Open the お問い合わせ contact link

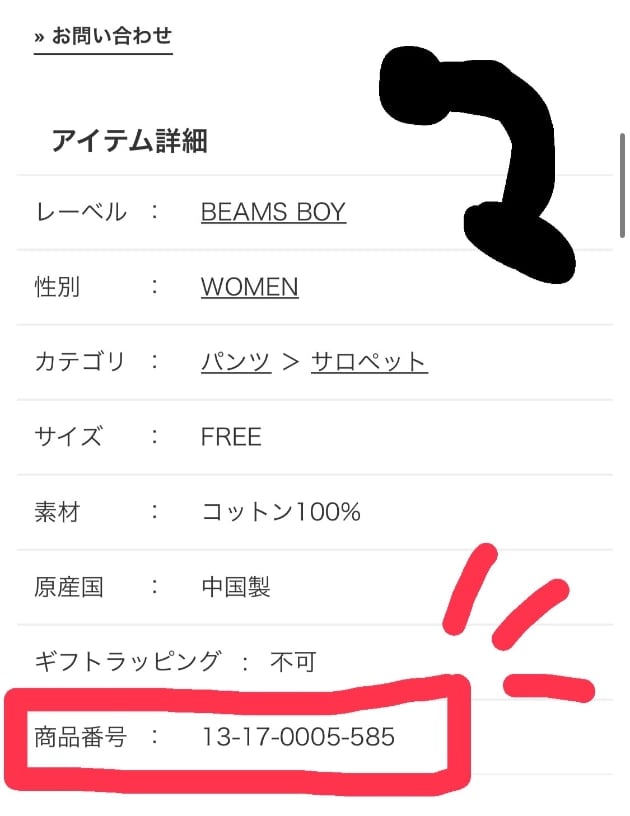point(104,37)
